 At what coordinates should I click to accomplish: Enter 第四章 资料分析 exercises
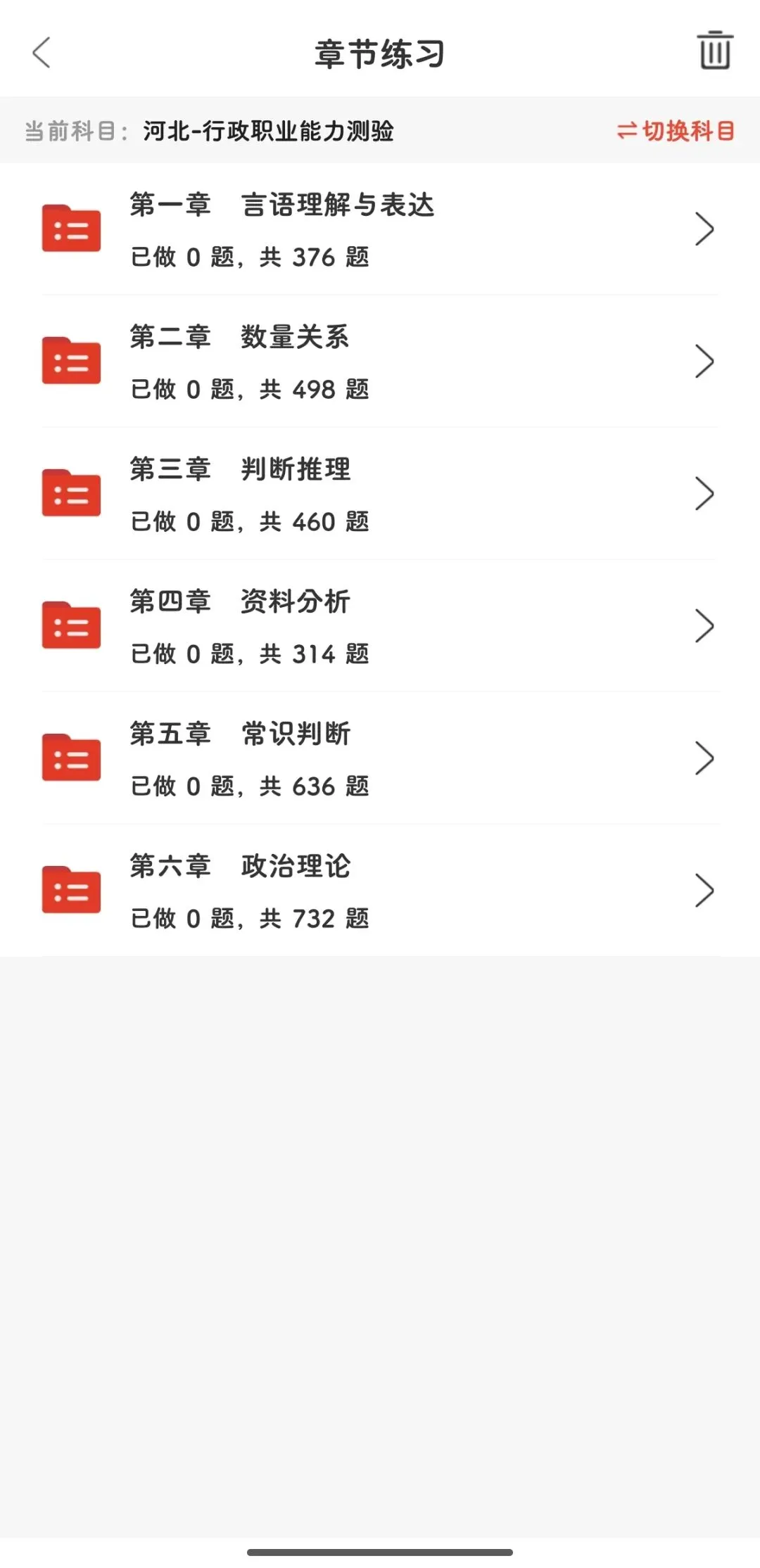[380, 626]
